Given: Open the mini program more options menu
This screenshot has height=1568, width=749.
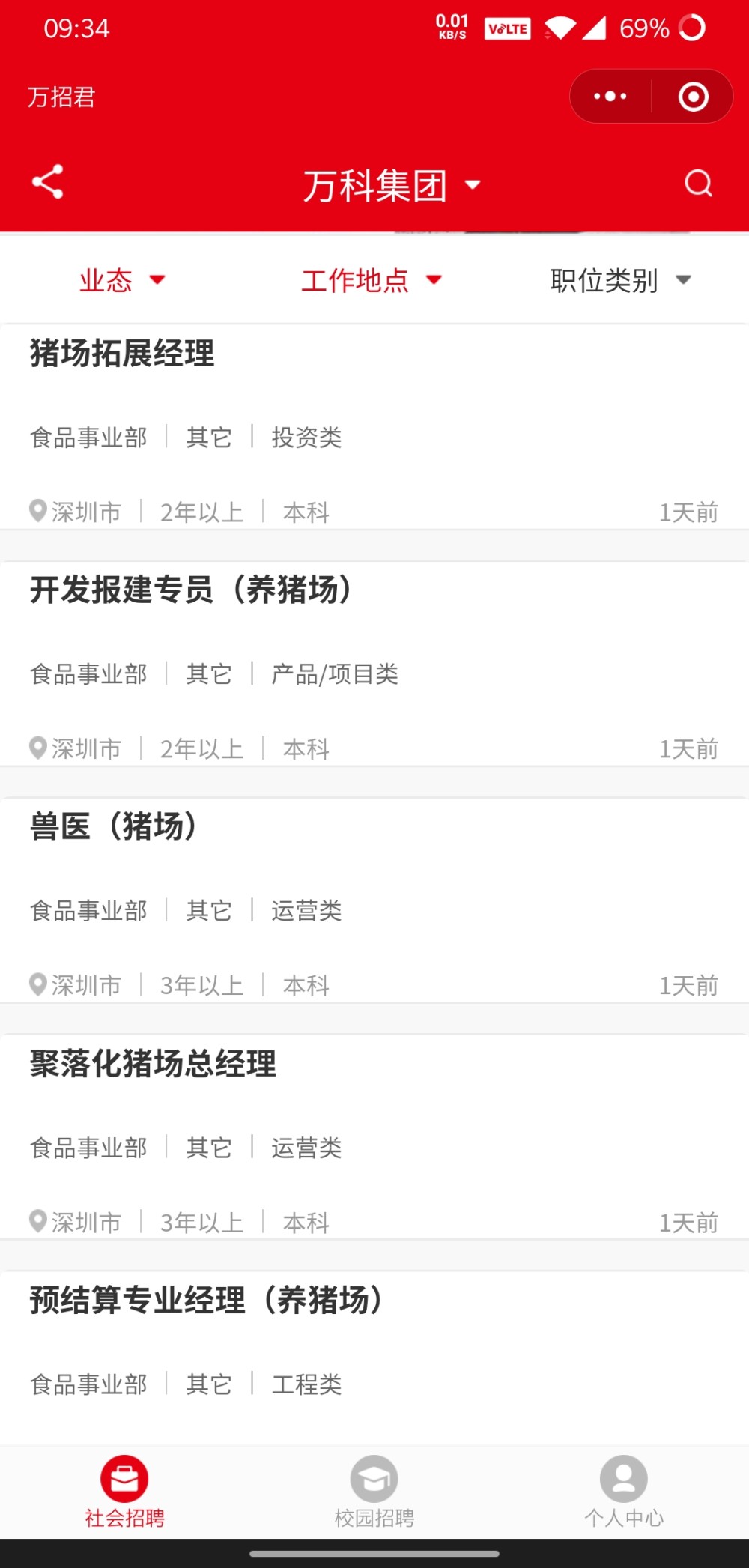Looking at the screenshot, I should (x=610, y=96).
